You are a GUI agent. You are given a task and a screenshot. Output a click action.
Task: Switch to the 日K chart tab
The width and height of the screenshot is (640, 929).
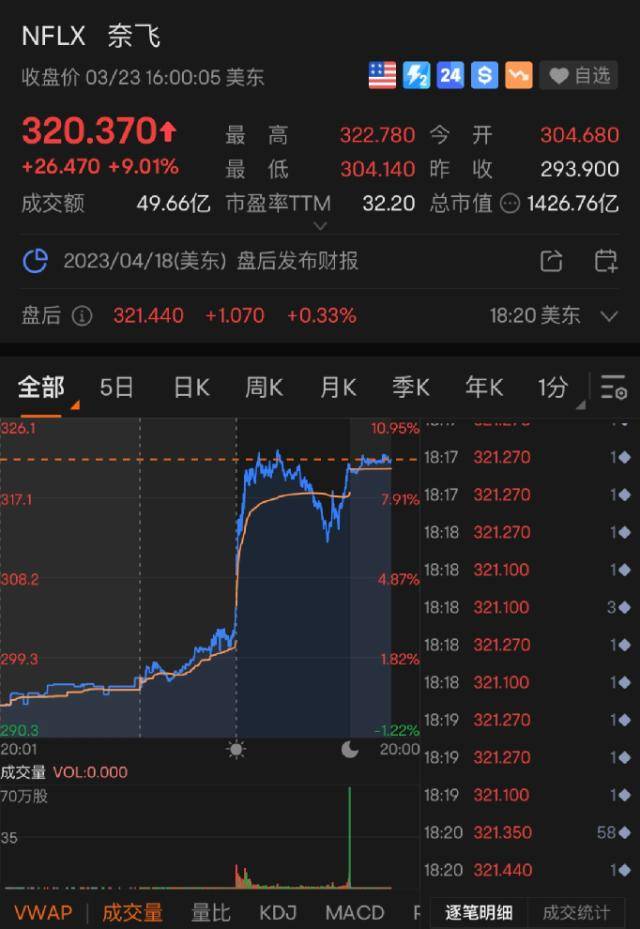[x=191, y=388]
